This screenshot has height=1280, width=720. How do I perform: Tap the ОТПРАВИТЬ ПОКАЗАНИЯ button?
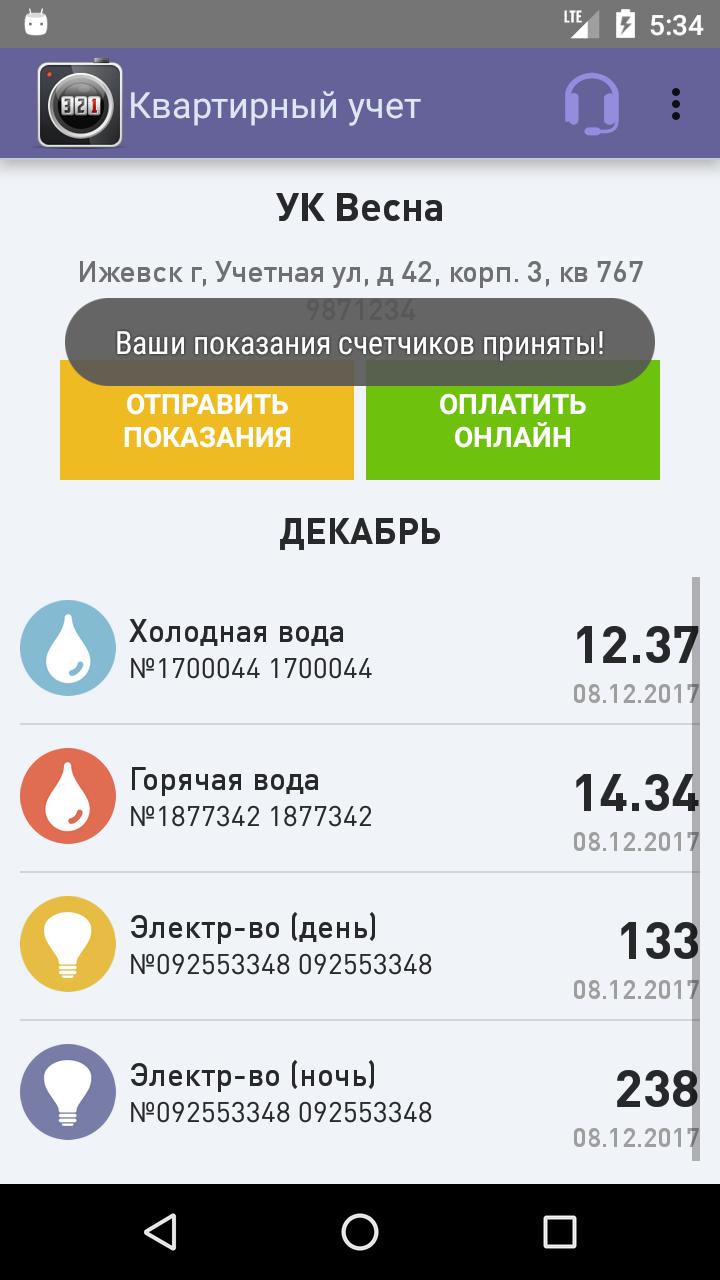point(207,430)
